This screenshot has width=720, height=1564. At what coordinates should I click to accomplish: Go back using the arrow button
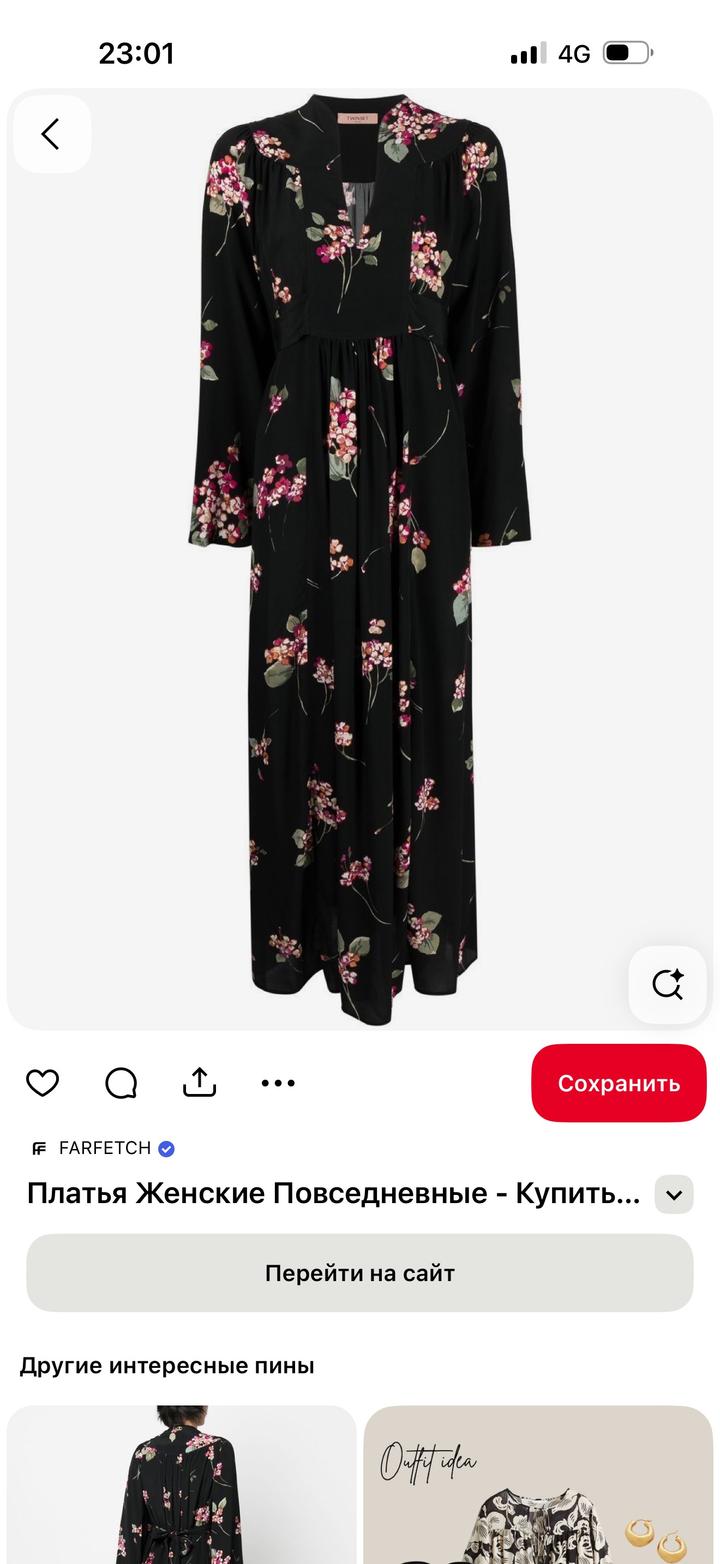tap(51, 134)
